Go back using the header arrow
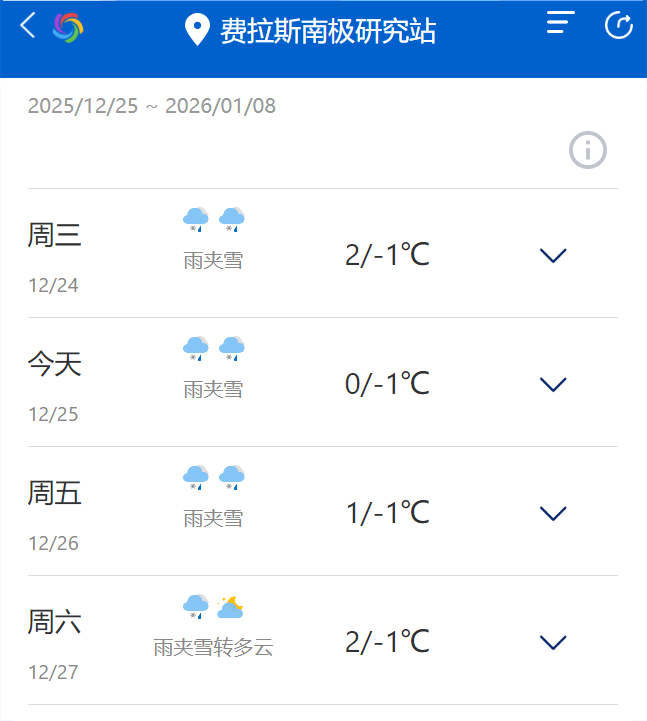The width and height of the screenshot is (647, 721). point(28,27)
